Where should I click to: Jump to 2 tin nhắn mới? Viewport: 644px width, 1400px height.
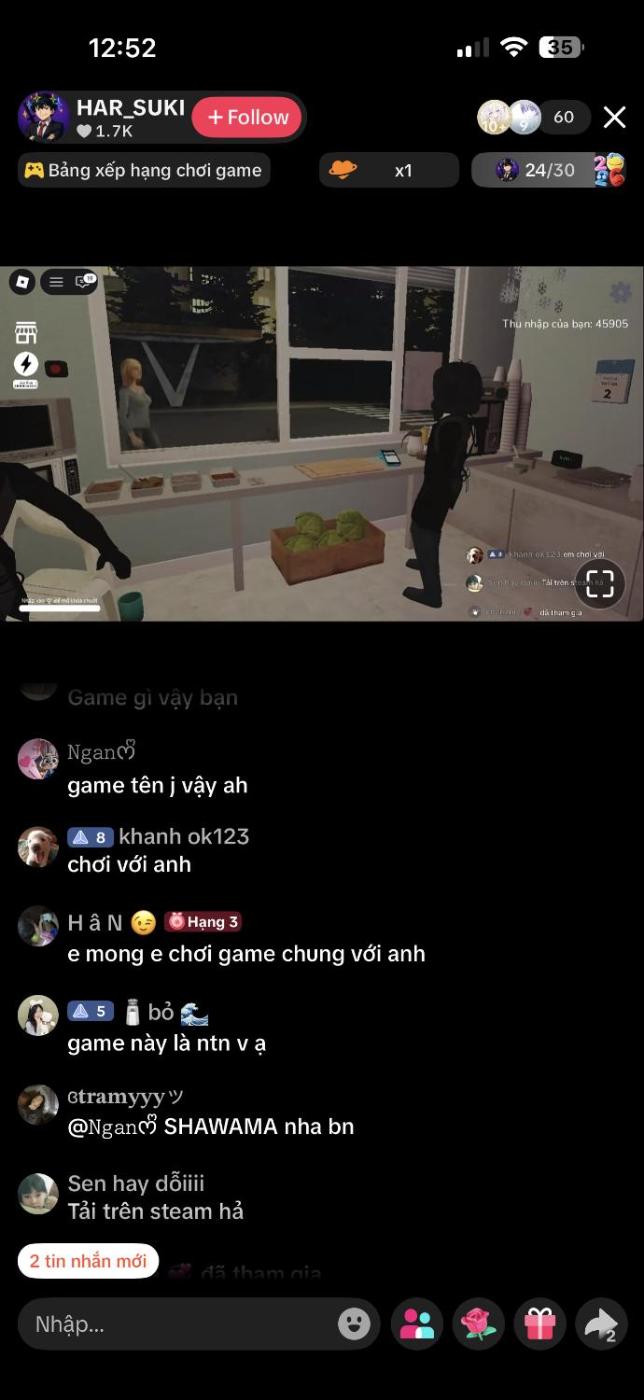pyautogui.click(x=88, y=1261)
